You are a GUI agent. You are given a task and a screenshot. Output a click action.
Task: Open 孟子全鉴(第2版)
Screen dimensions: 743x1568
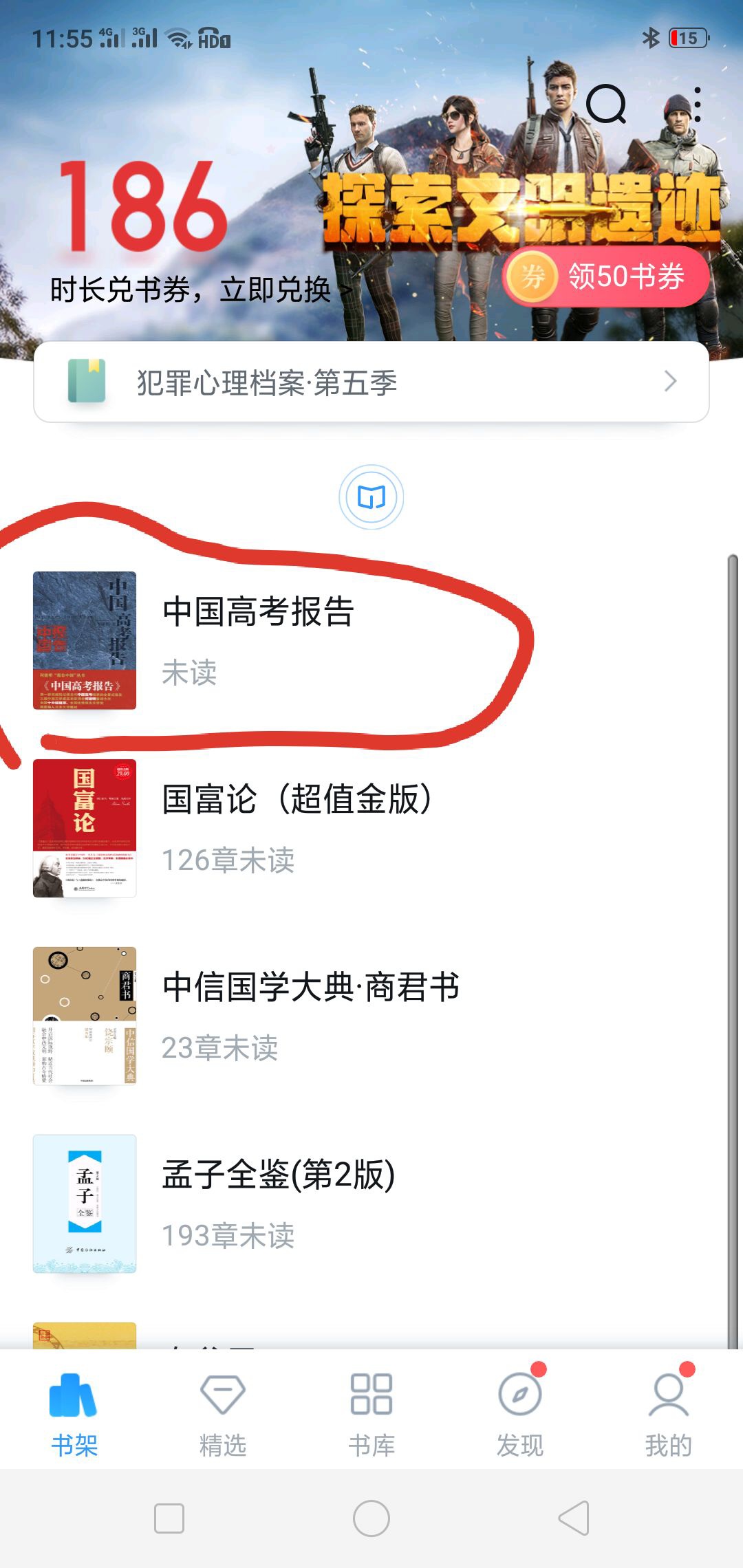click(279, 1175)
